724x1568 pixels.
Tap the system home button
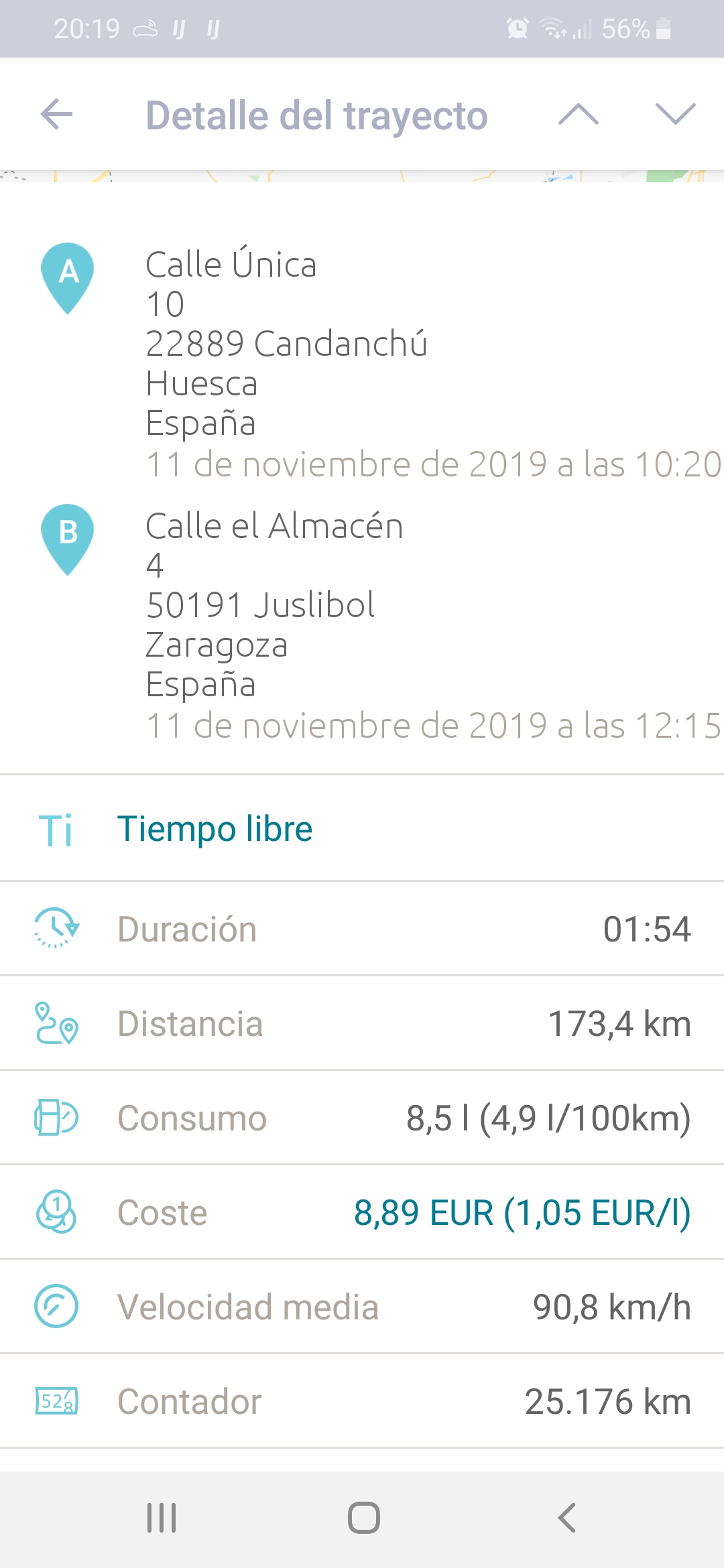(x=363, y=1518)
